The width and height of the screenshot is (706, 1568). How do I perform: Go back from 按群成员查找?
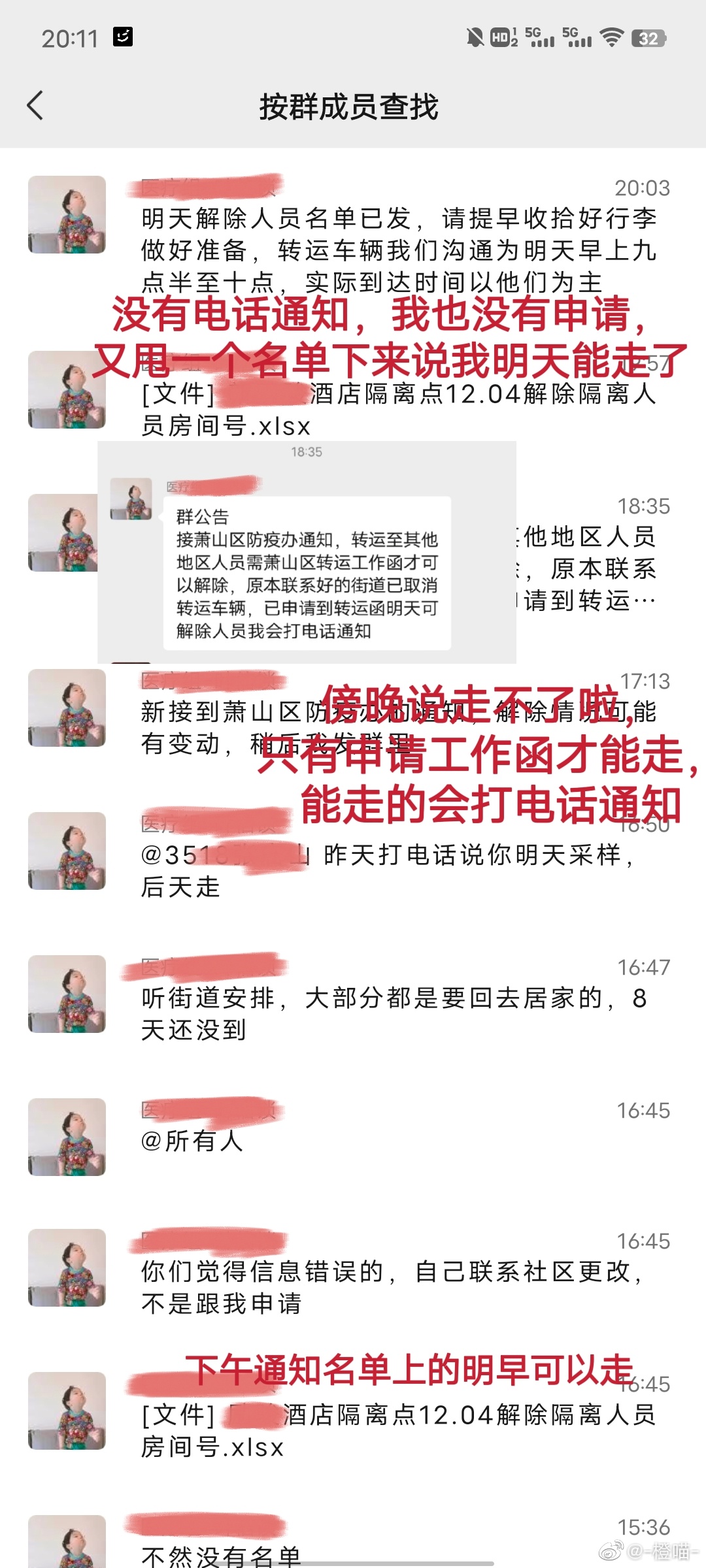35,106
